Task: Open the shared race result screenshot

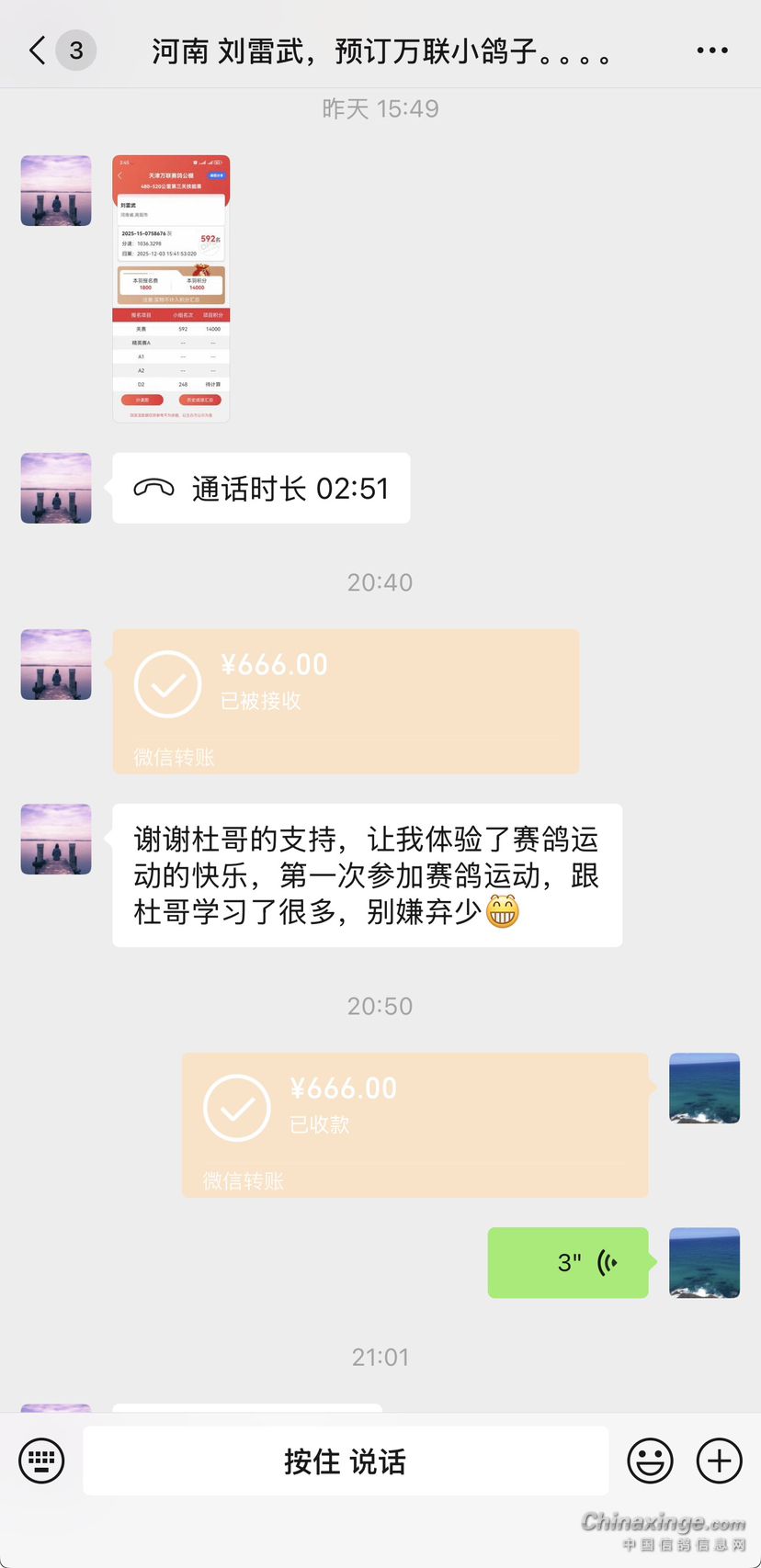Action: coord(171,288)
